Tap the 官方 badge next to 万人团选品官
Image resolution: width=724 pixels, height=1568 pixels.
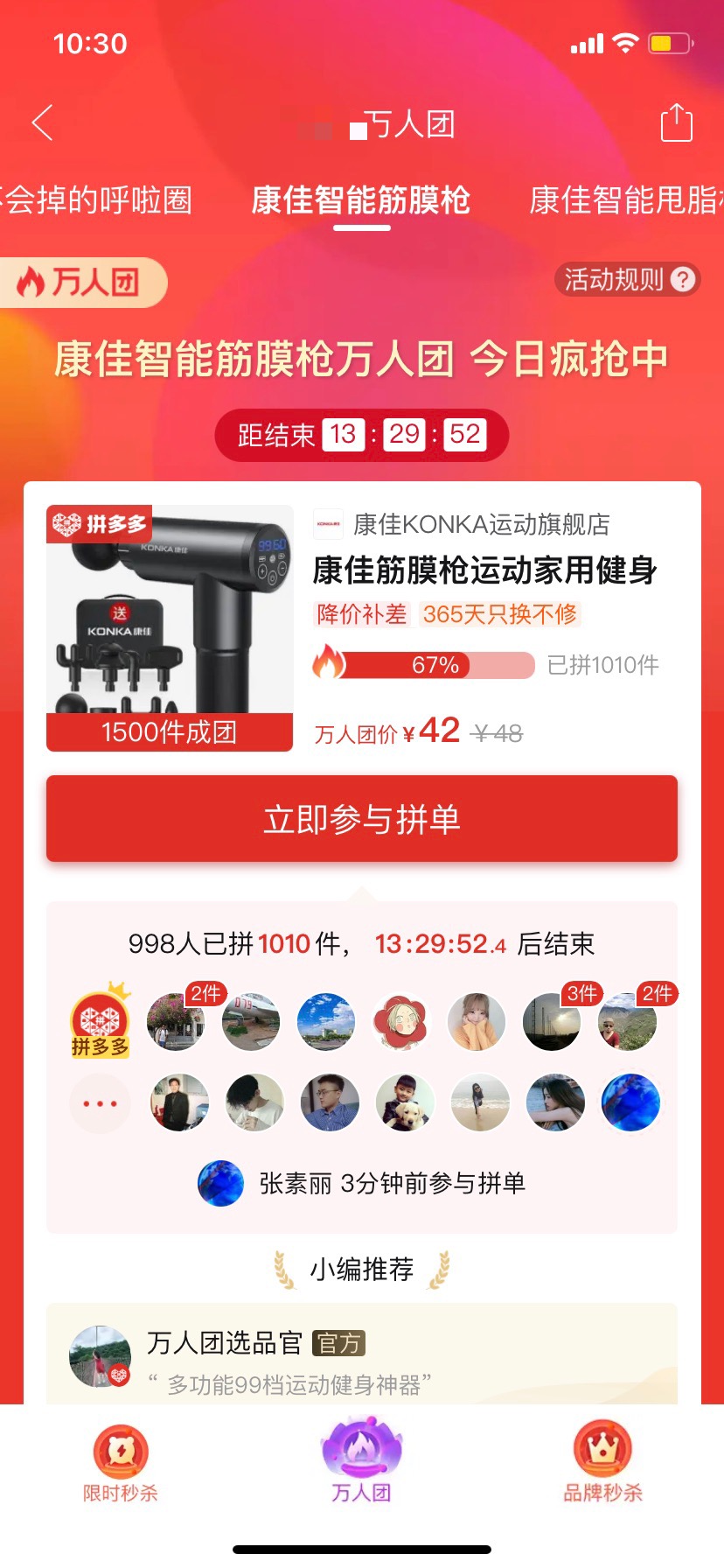click(339, 1342)
